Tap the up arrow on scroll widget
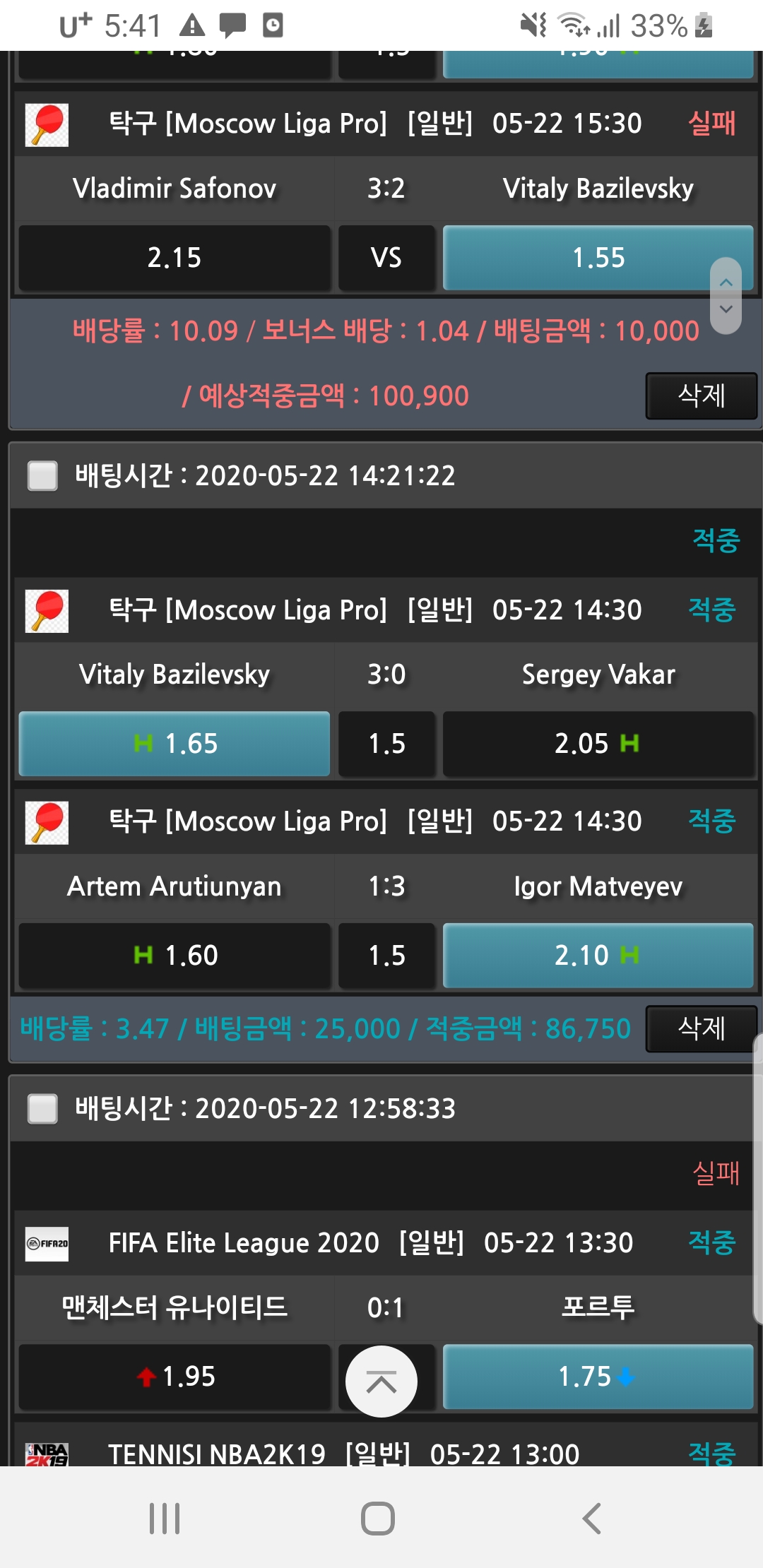 click(726, 282)
